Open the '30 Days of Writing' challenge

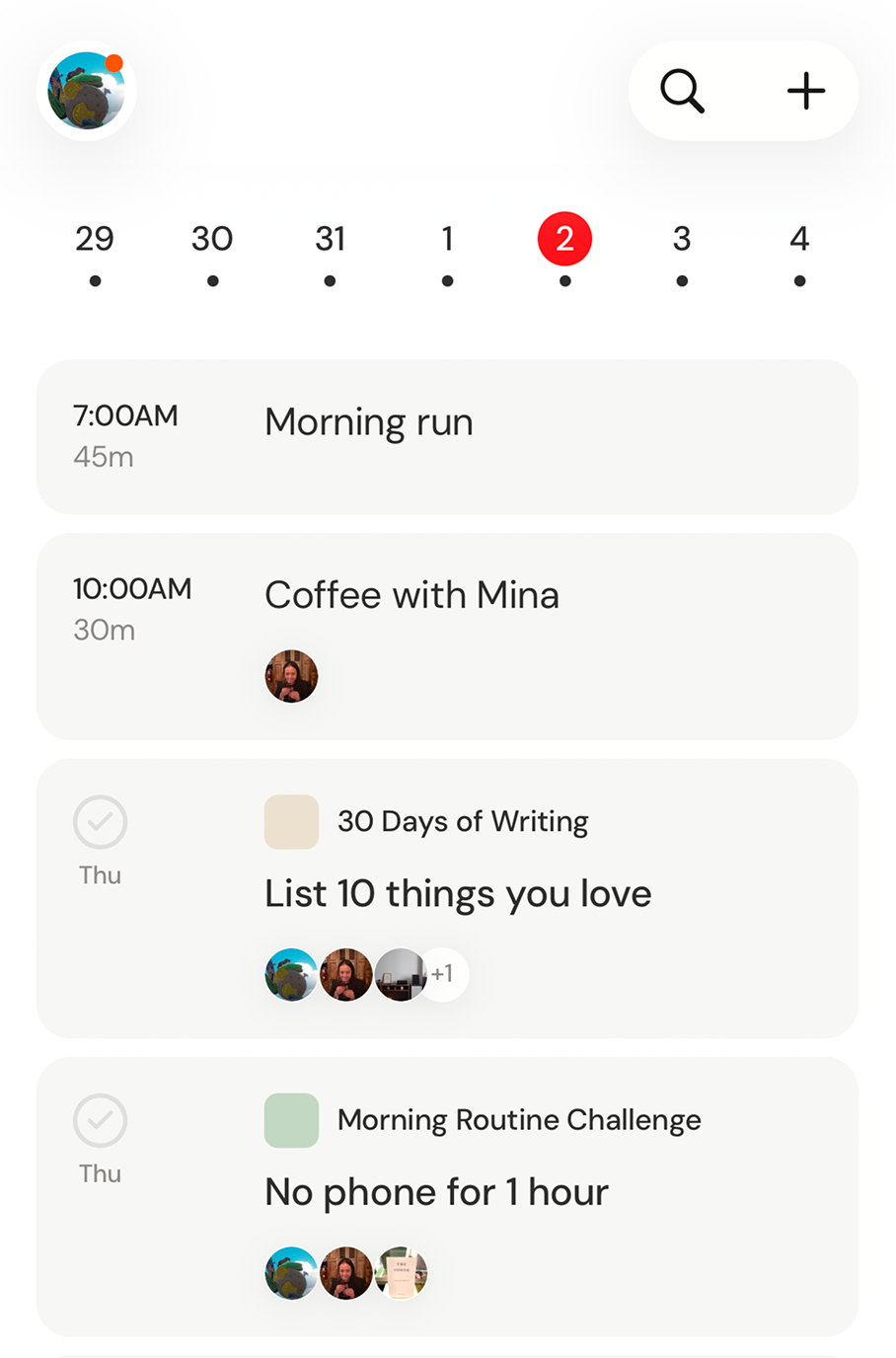464,821
